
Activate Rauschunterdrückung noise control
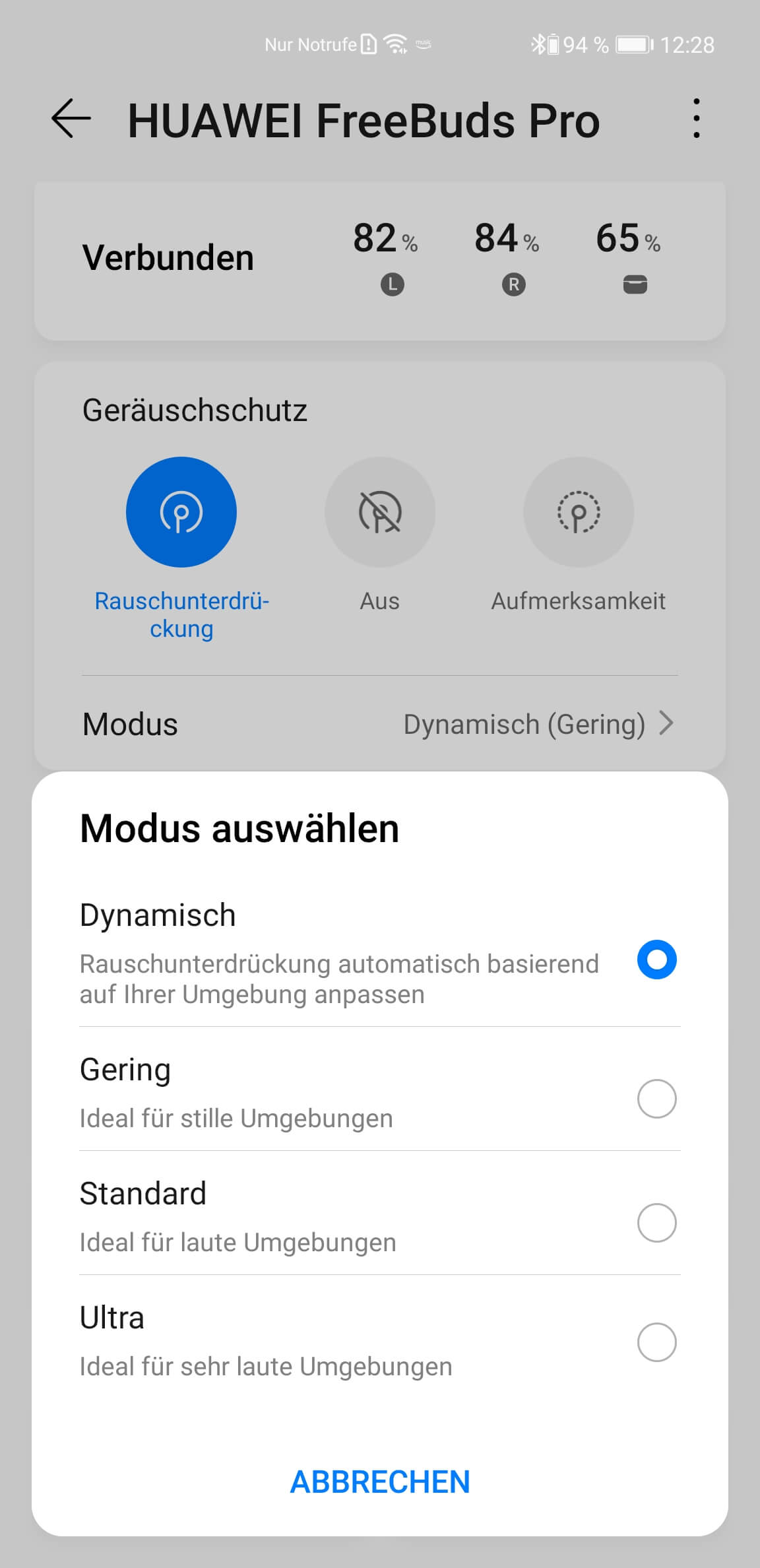181,512
